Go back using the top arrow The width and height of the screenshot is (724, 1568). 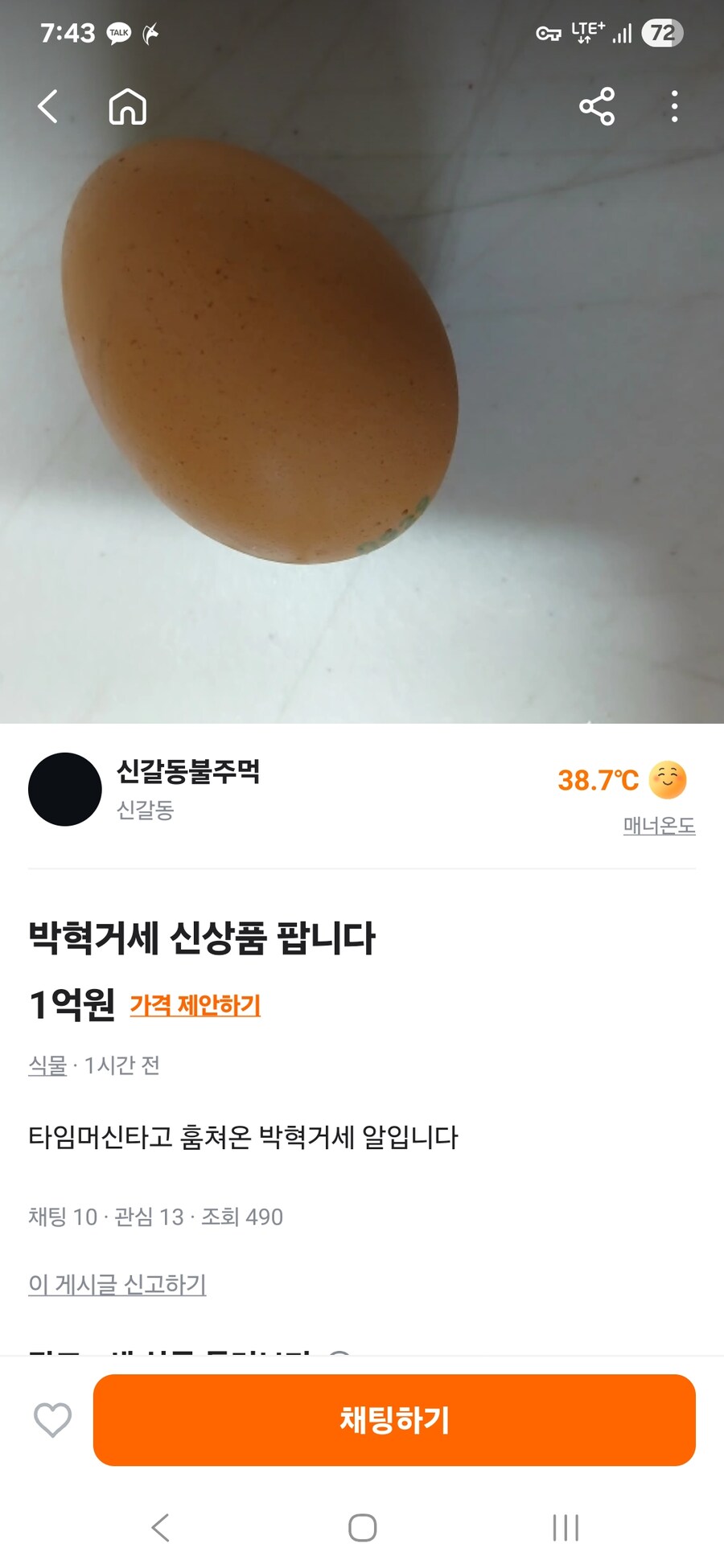pyautogui.click(x=48, y=106)
